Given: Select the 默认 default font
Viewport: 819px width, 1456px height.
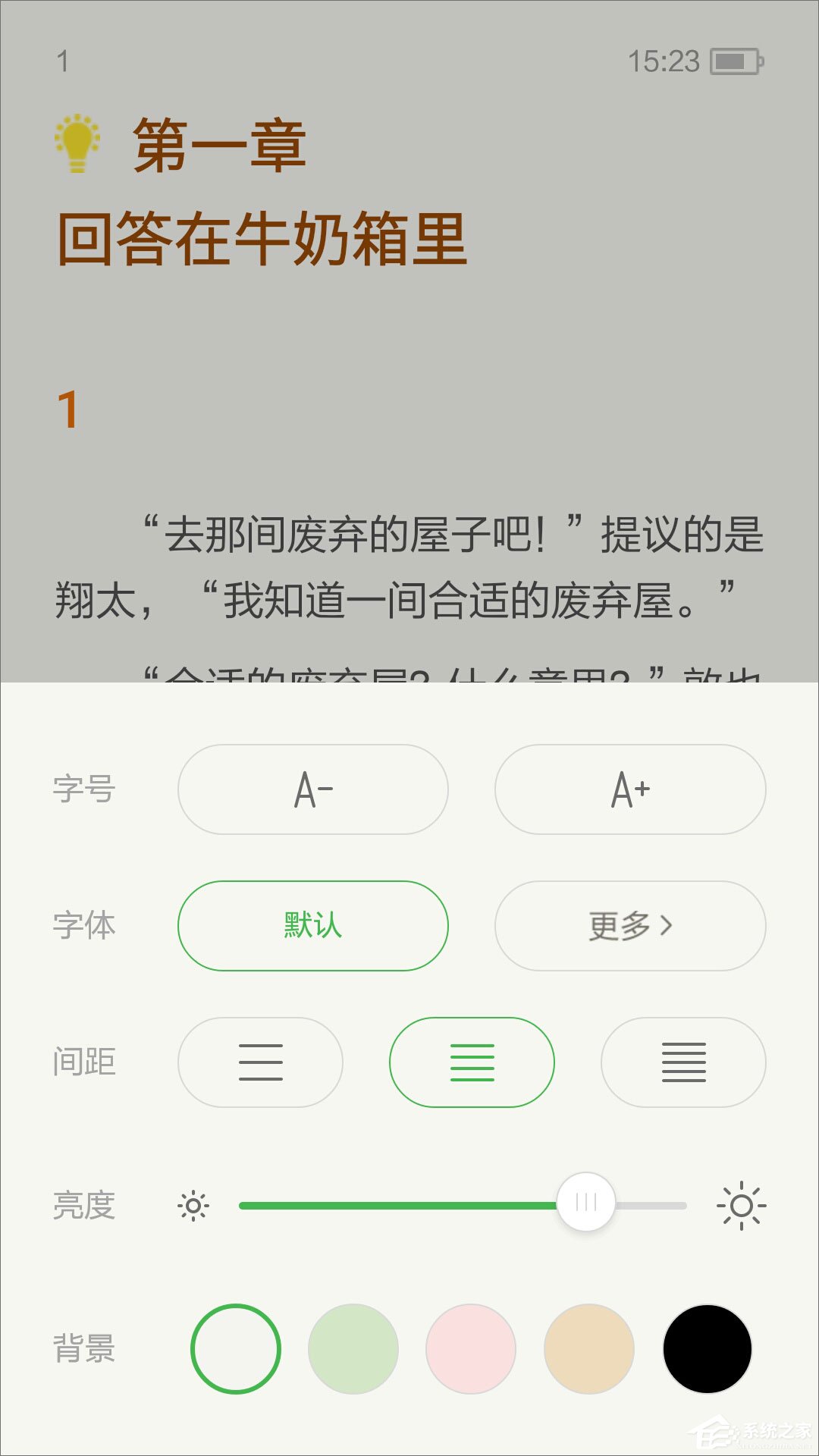Looking at the screenshot, I should [312, 926].
